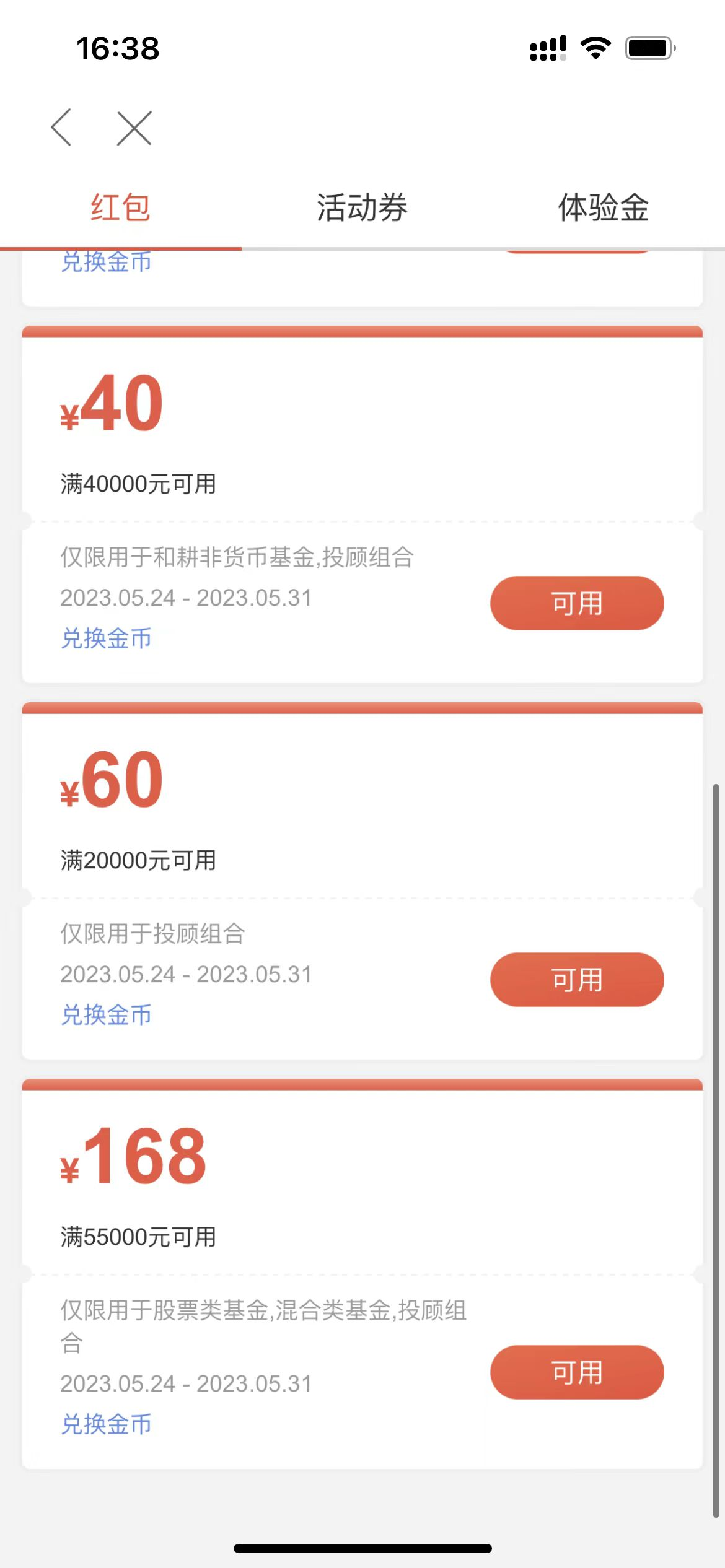The width and height of the screenshot is (725, 1568).
Task: Use the ¥60 red packet via 可用
Action: coord(577,980)
